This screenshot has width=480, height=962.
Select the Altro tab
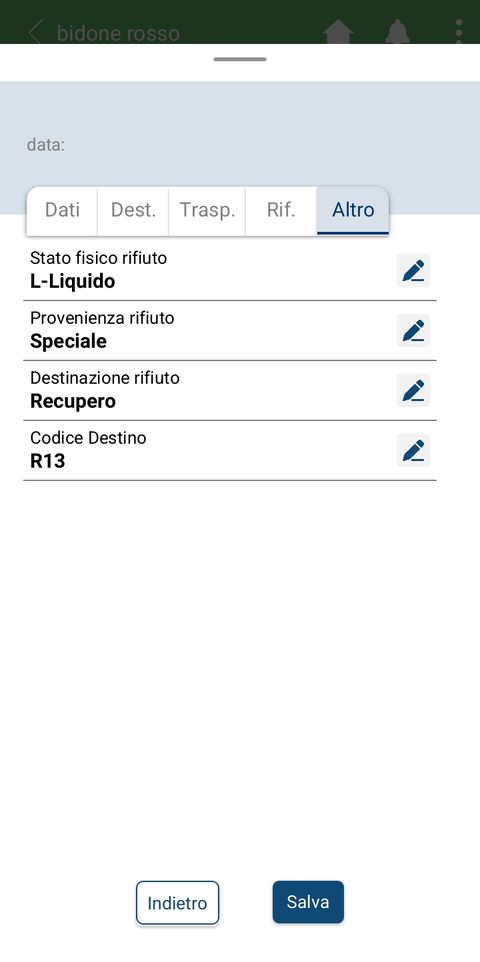coord(353,210)
